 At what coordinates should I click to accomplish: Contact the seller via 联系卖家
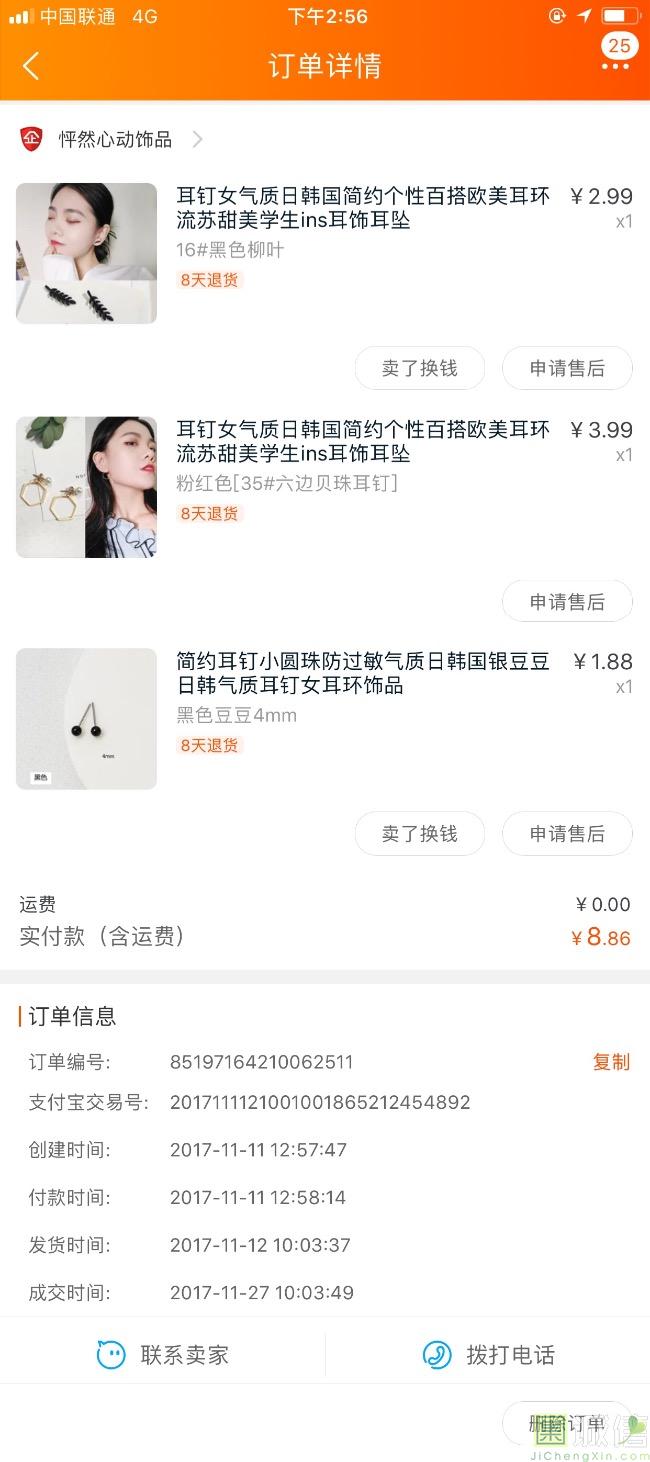pyautogui.click(x=163, y=1355)
